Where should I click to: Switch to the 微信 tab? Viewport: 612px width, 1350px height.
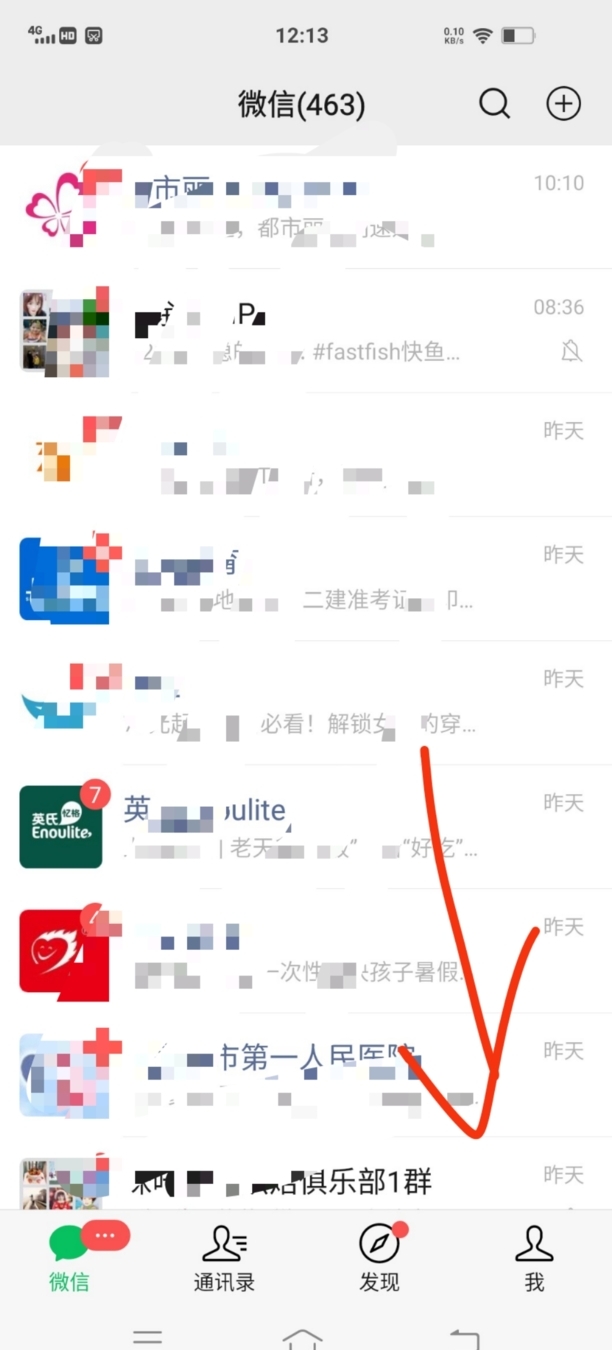tap(69, 1258)
